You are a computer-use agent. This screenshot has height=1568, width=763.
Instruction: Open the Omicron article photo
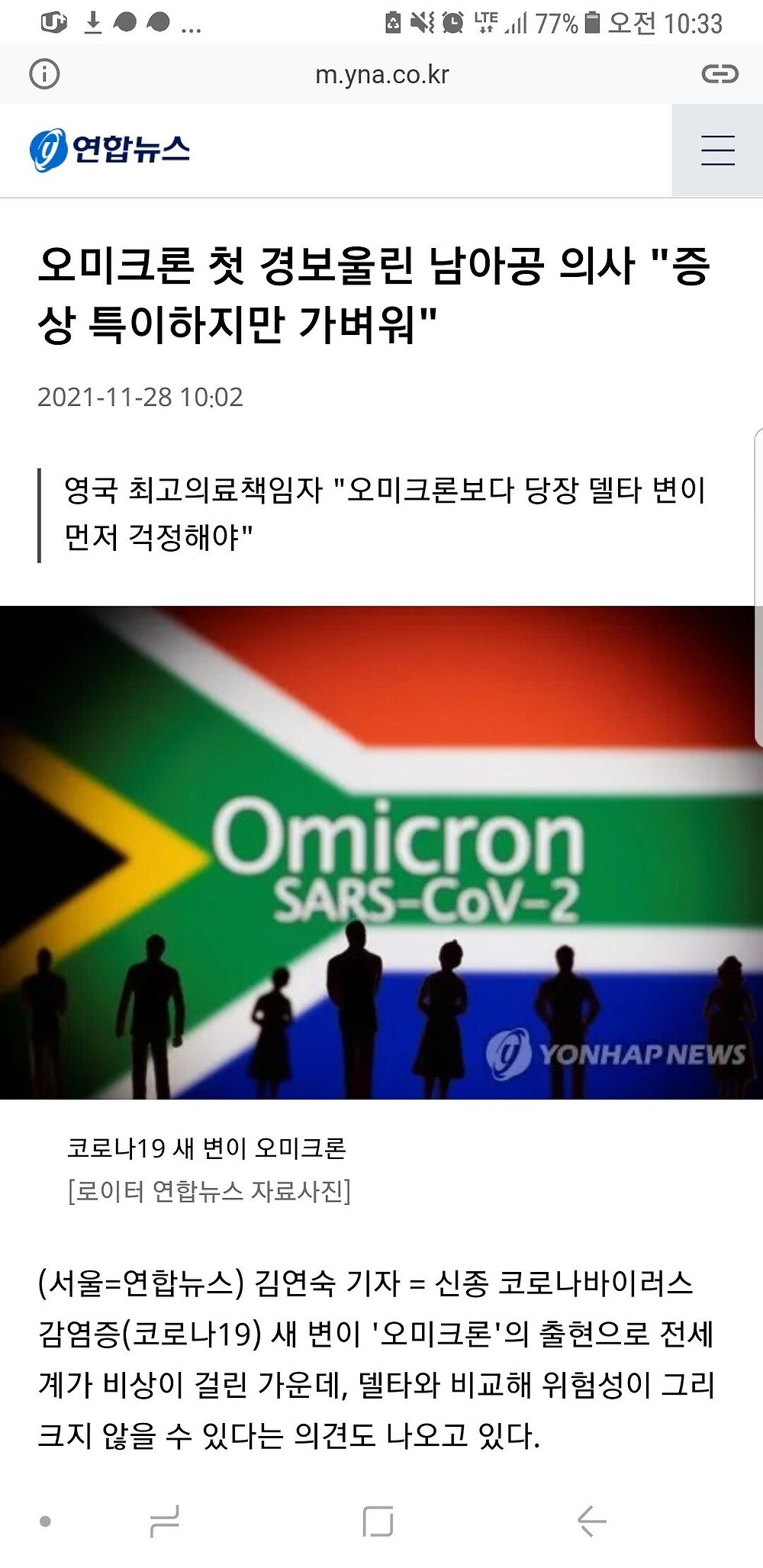coord(381,852)
